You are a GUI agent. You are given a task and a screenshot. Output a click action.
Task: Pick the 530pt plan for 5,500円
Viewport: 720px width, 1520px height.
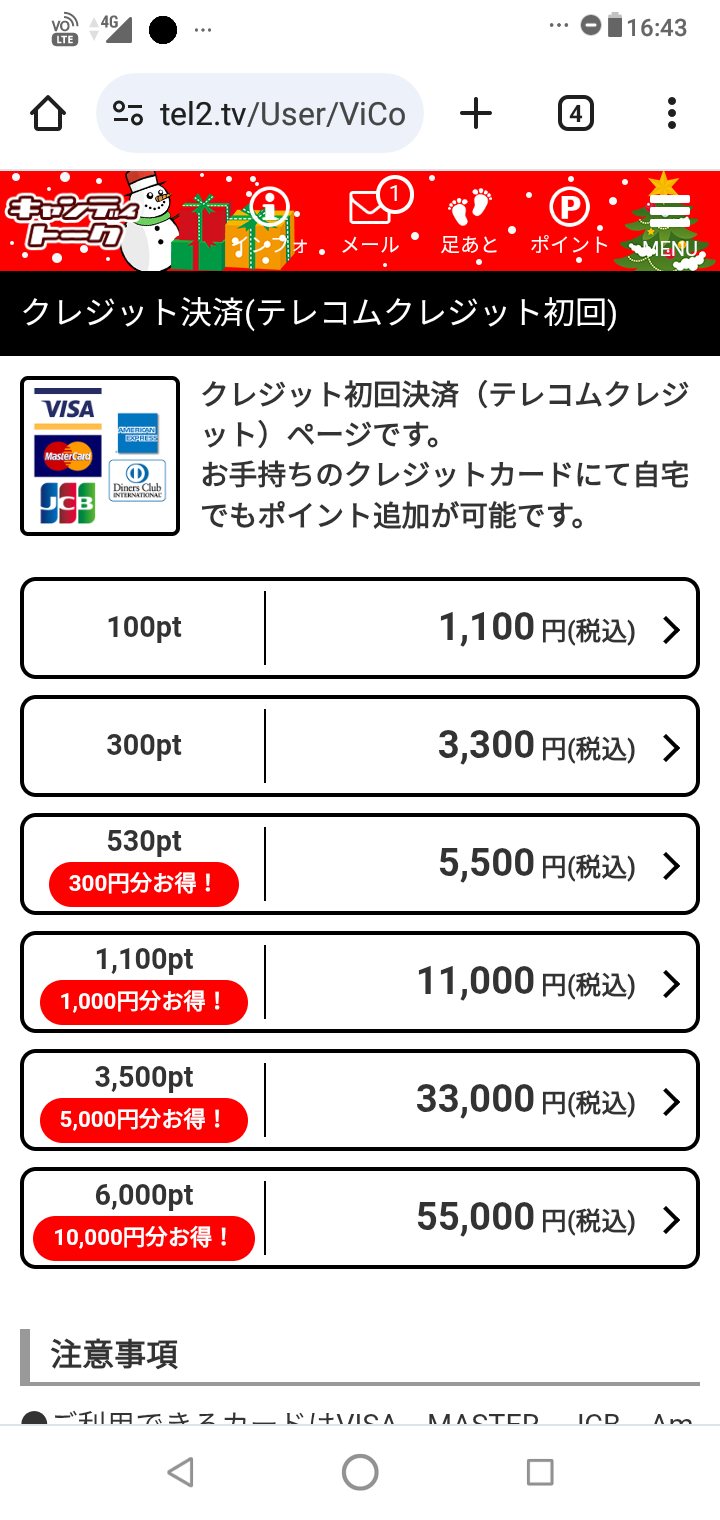coord(360,865)
